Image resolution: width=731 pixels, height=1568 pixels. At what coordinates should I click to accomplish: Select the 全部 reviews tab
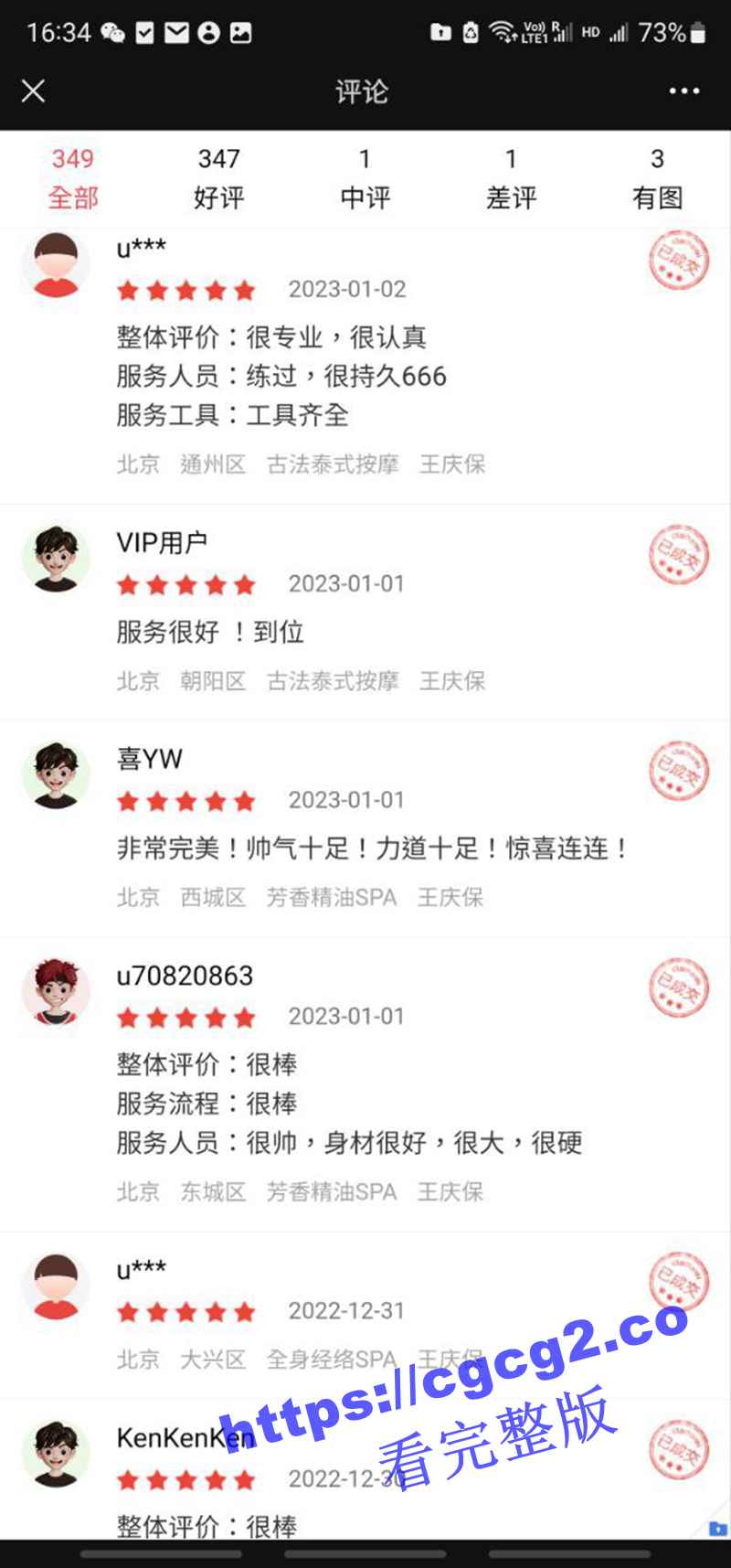point(73,178)
